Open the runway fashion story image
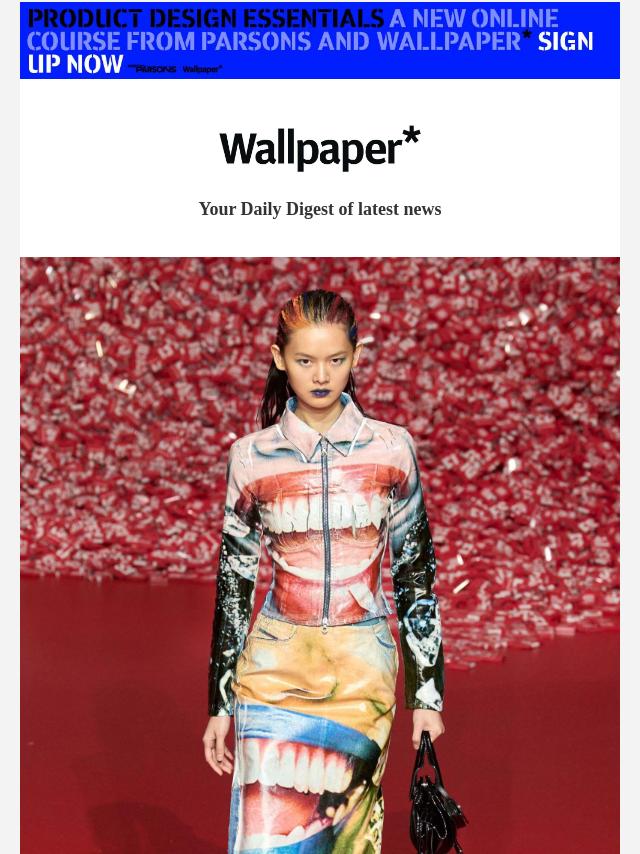The width and height of the screenshot is (640, 854). pyautogui.click(x=320, y=555)
